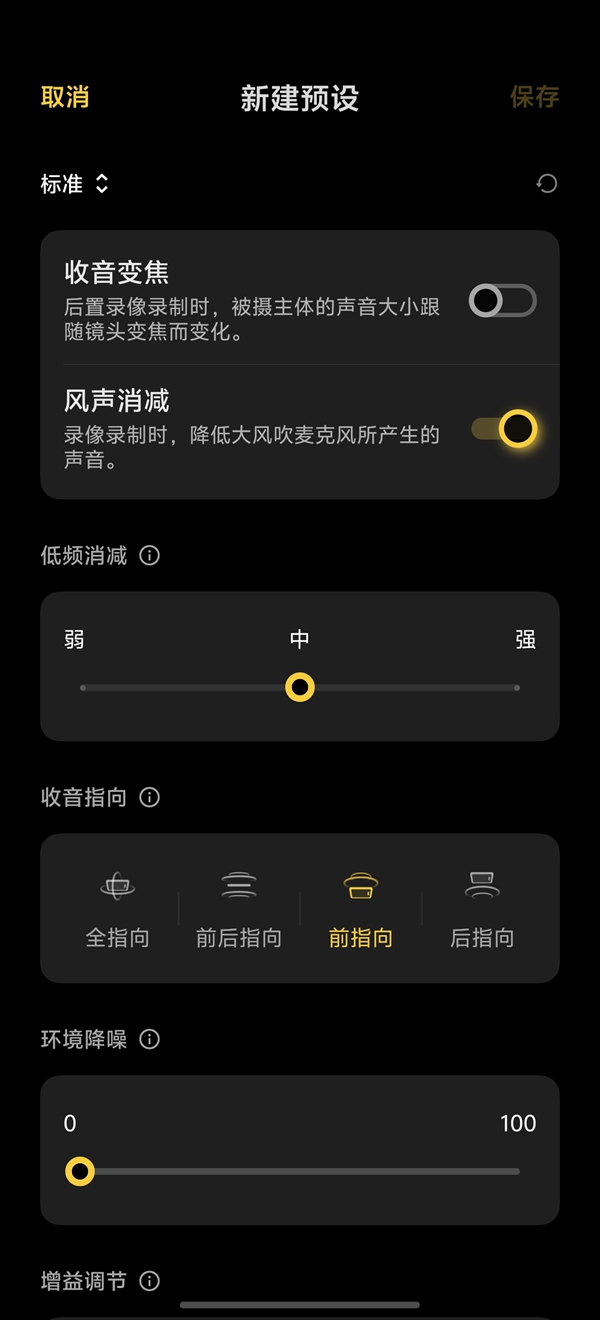Tap 取消 to cancel the new preset
The width and height of the screenshot is (600, 1320).
(65, 97)
